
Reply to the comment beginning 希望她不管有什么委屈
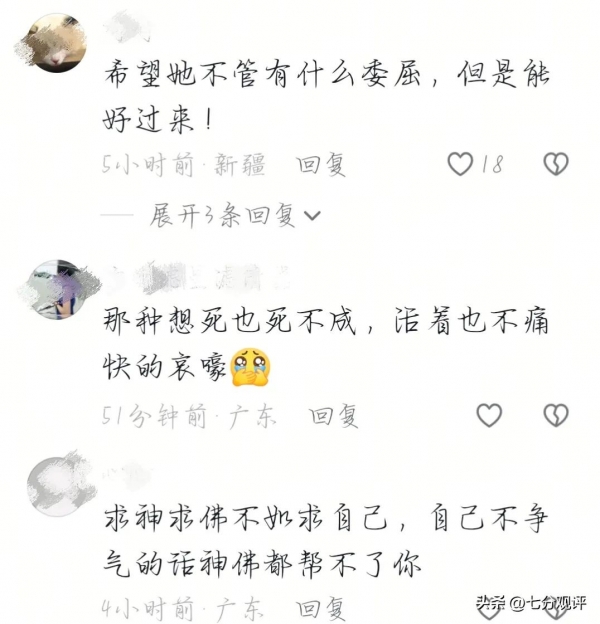pyautogui.click(x=322, y=166)
